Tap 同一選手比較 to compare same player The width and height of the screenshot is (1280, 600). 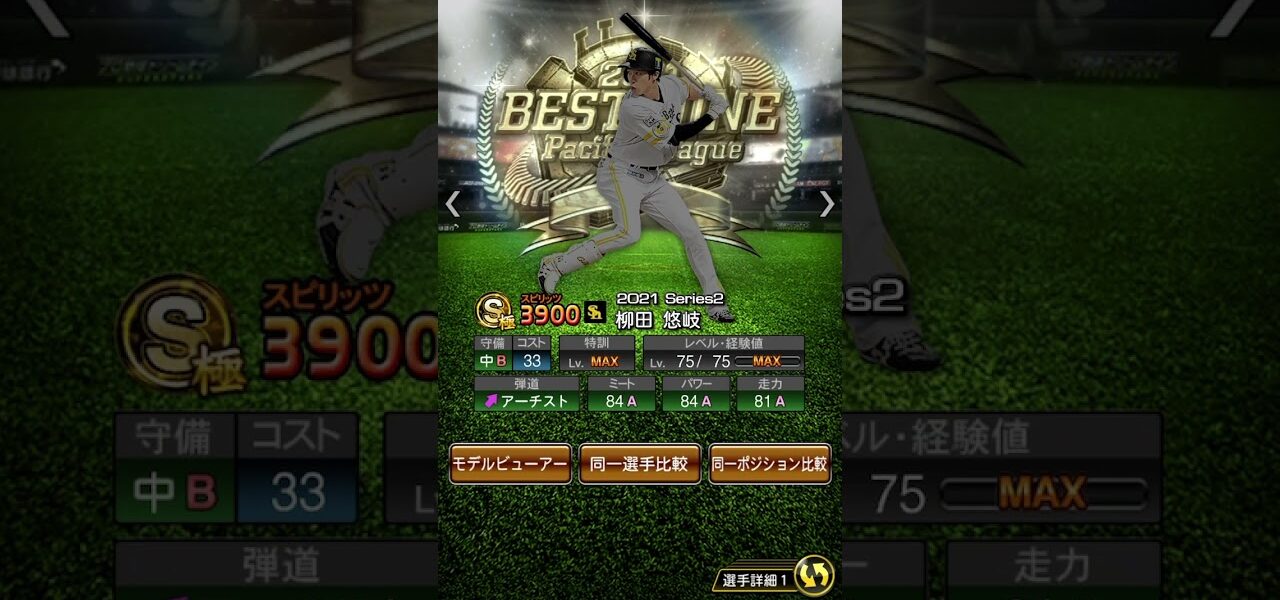coord(640,464)
